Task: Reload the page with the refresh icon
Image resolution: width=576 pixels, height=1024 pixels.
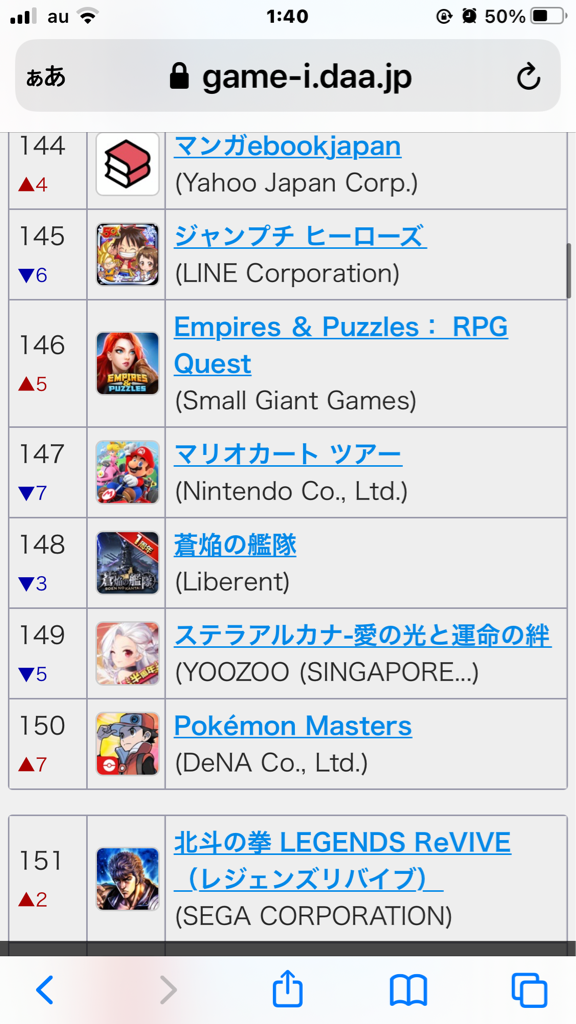Action: 528,77
